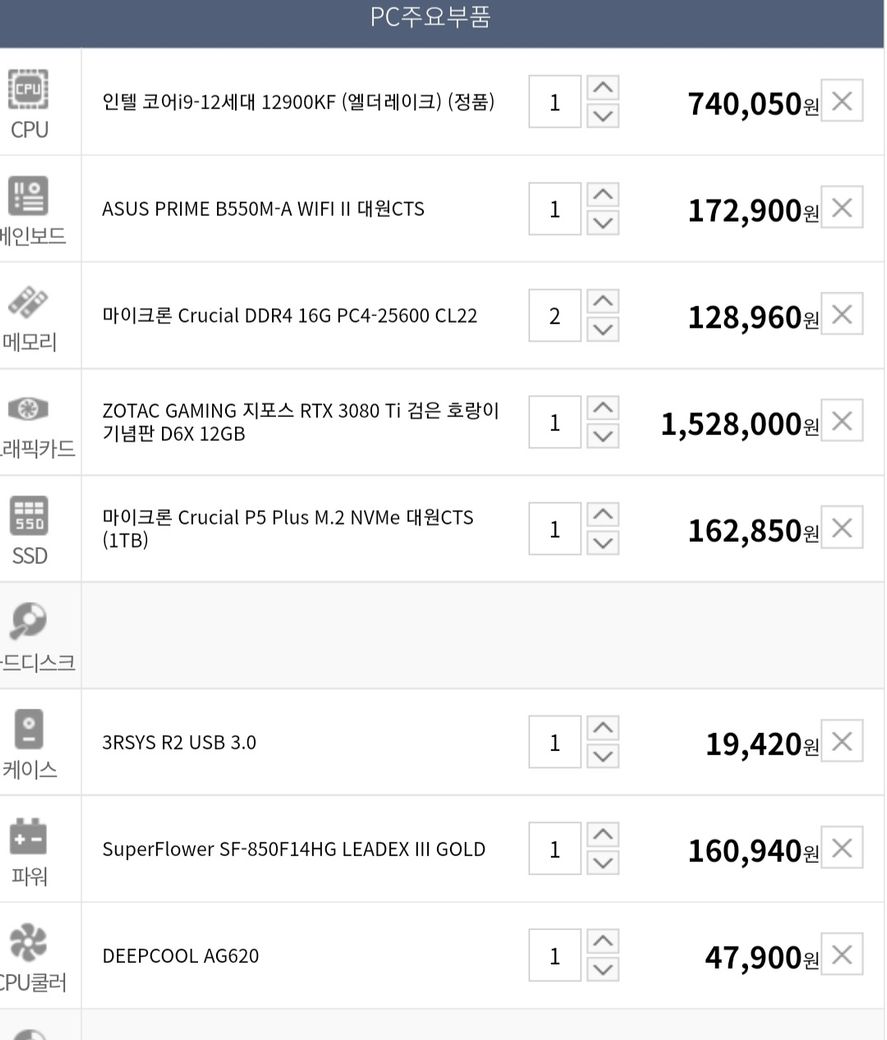The image size is (887, 1040).
Task: Remove the 12900KF CPU from the list
Action: click(x=841, y=101)
